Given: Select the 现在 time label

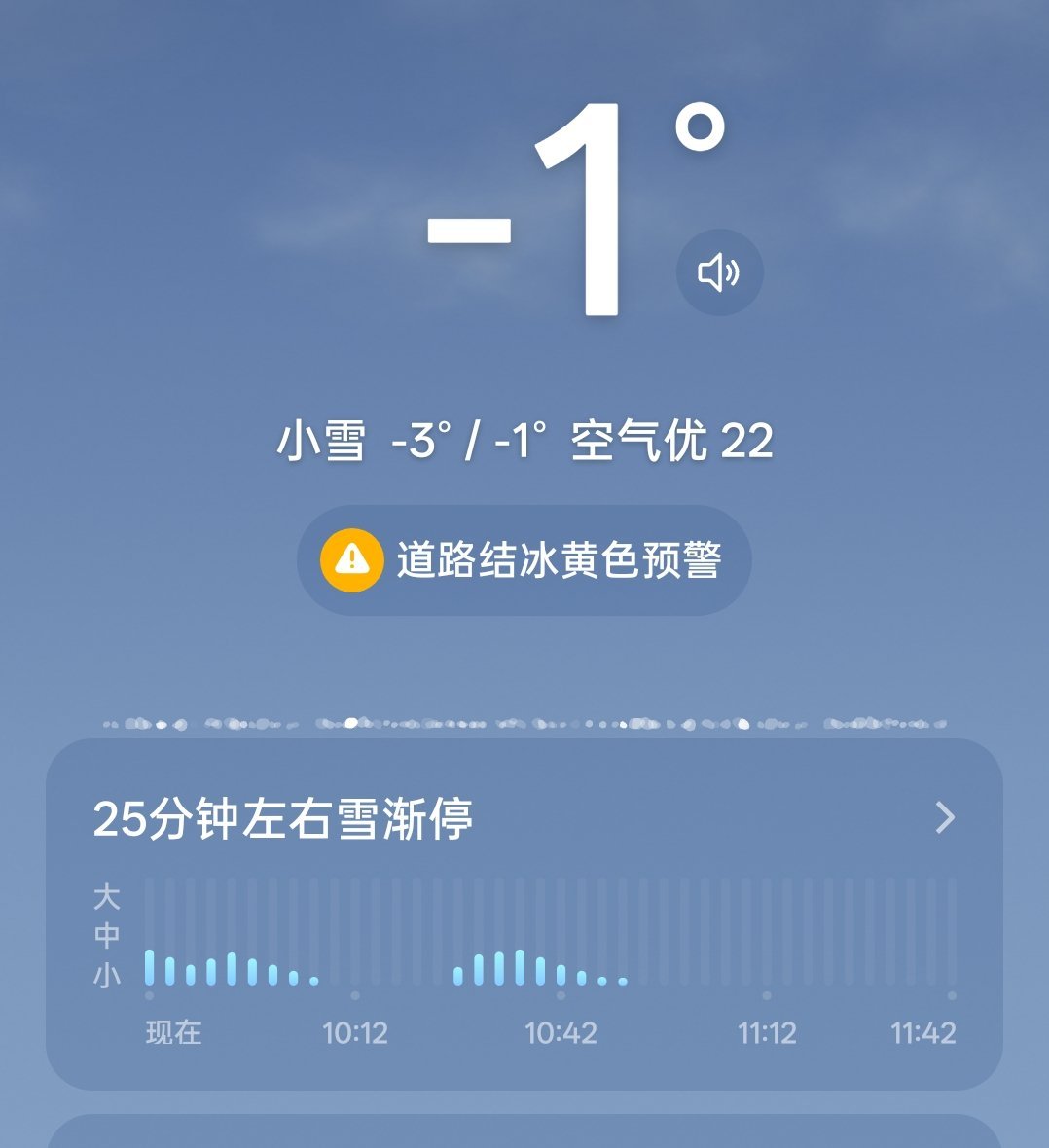Looking at the screenshot, I should 172,1033.
